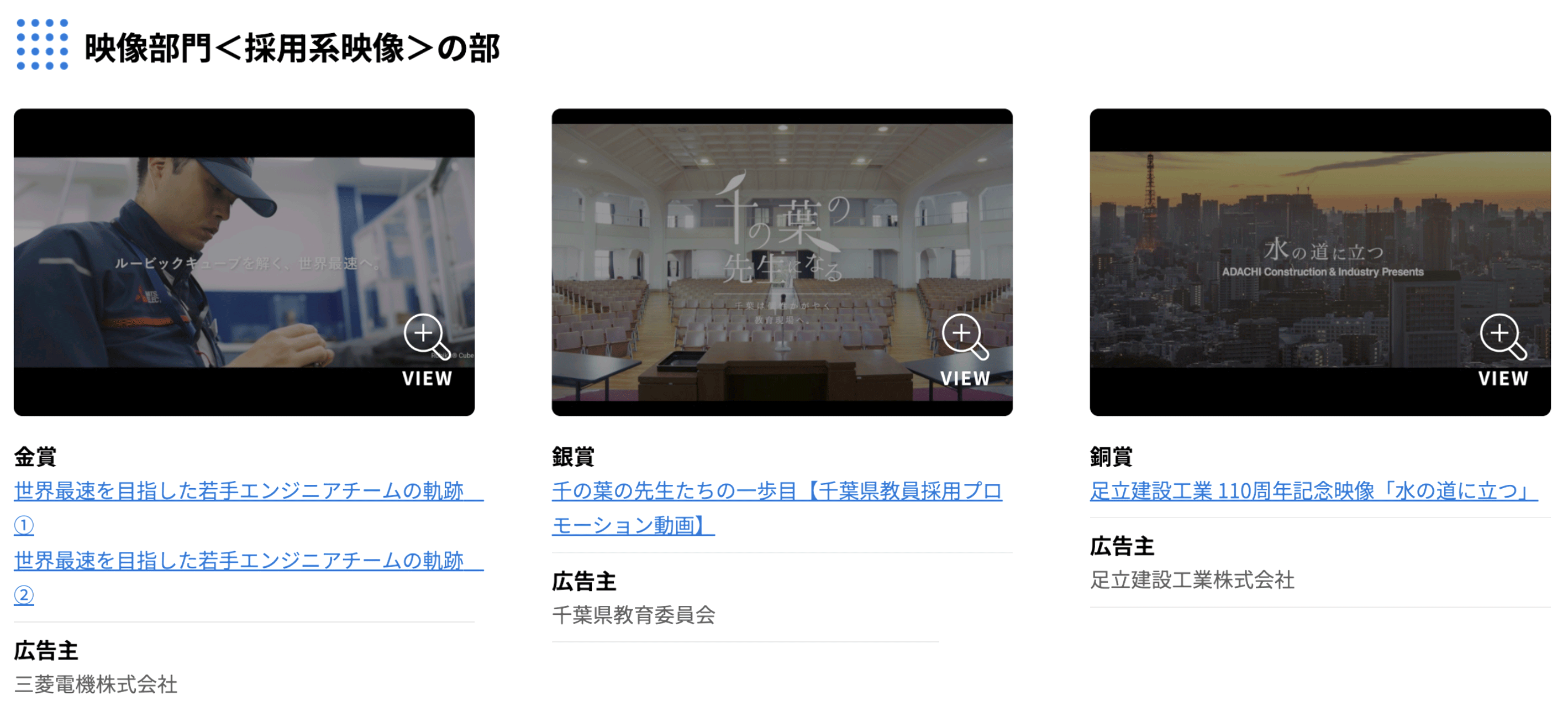View the silver award Chiba teacher video thumbnail
The image size is (1568, 711).
pyautogui.click(x=782, y=262)
